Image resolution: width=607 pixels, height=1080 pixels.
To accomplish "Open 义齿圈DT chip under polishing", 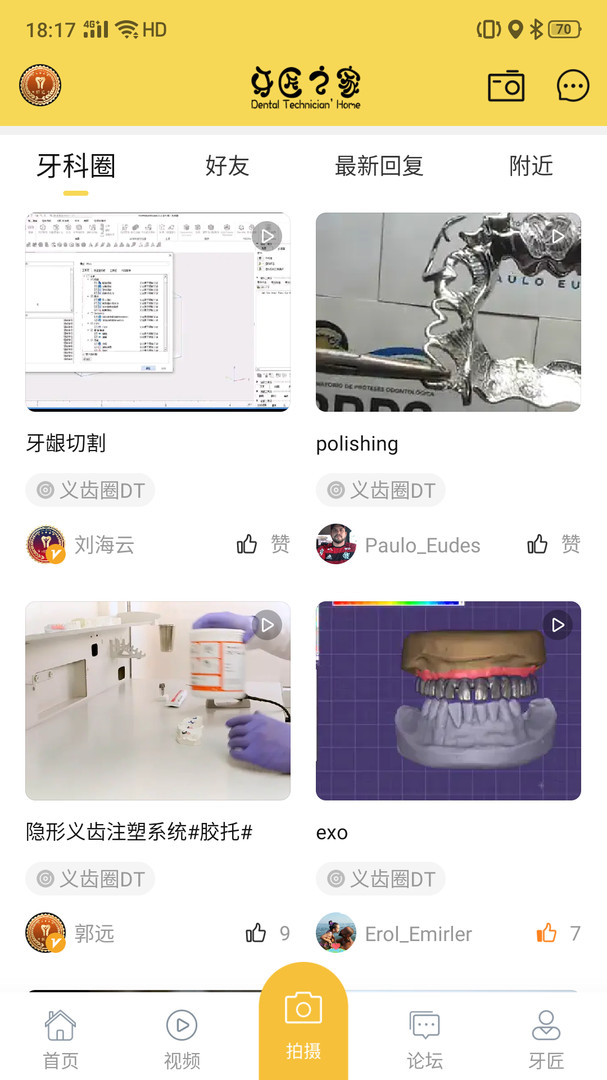I will click(381, 490).
